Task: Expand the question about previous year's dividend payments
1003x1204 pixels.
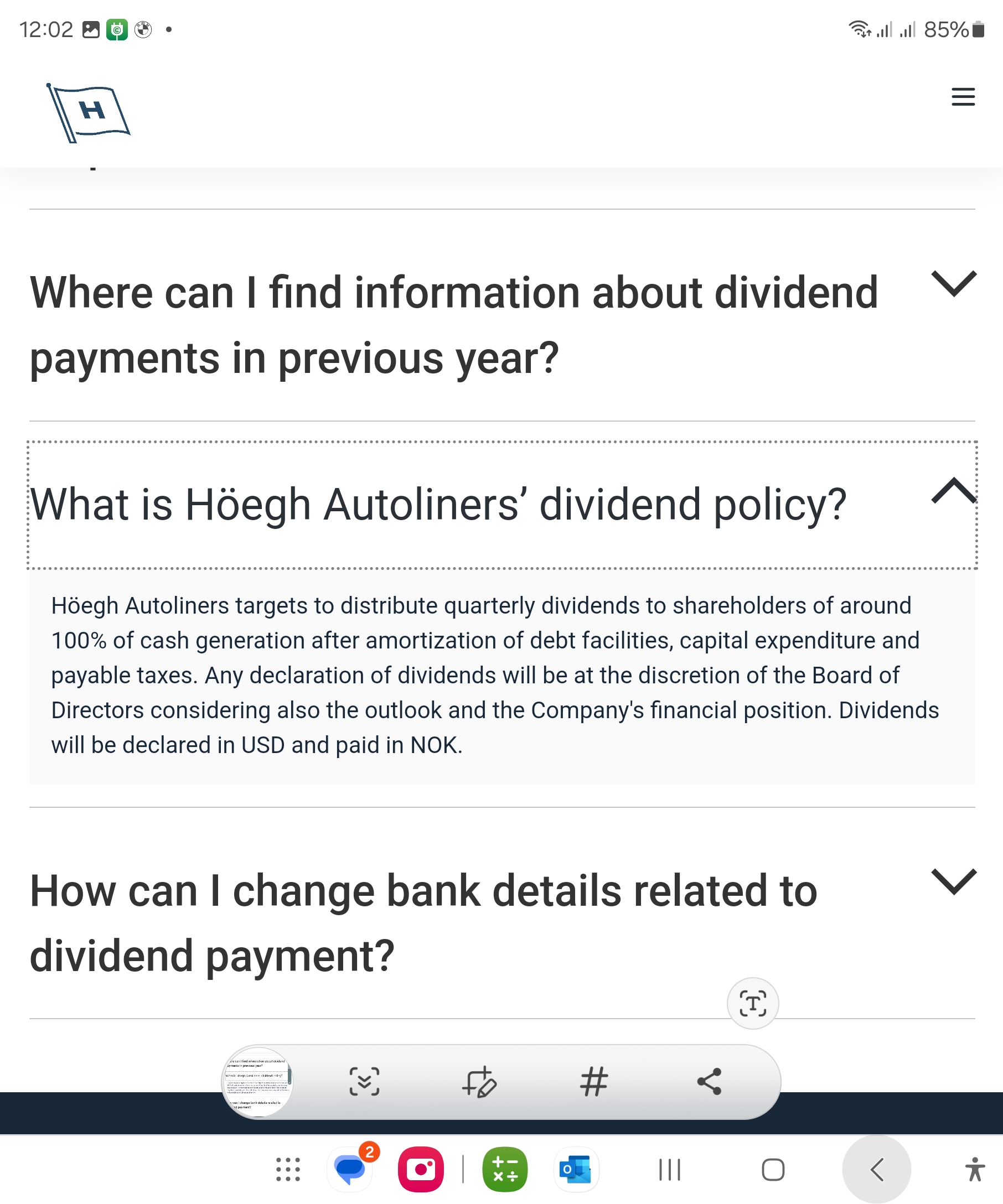Action: coord(953,284)
